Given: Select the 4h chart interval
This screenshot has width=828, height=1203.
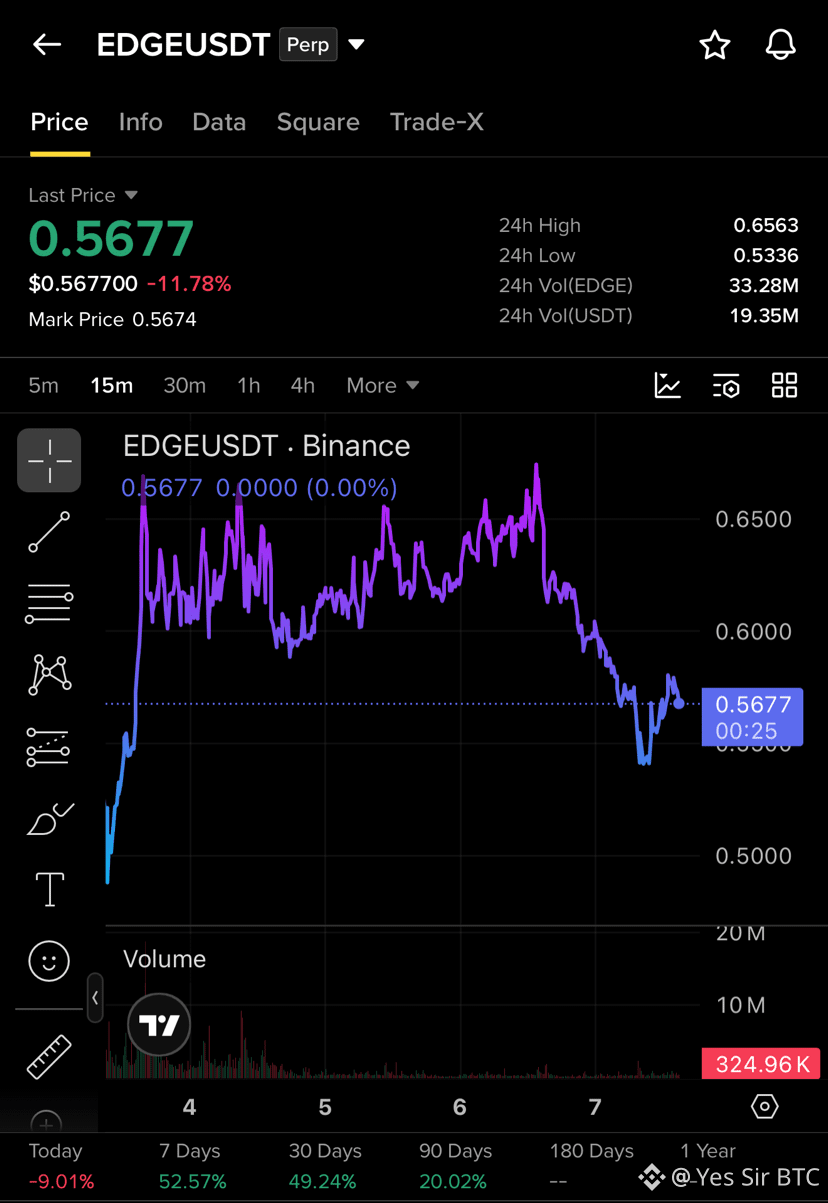Looking at the screenshot, I should [x=302, y=385].
